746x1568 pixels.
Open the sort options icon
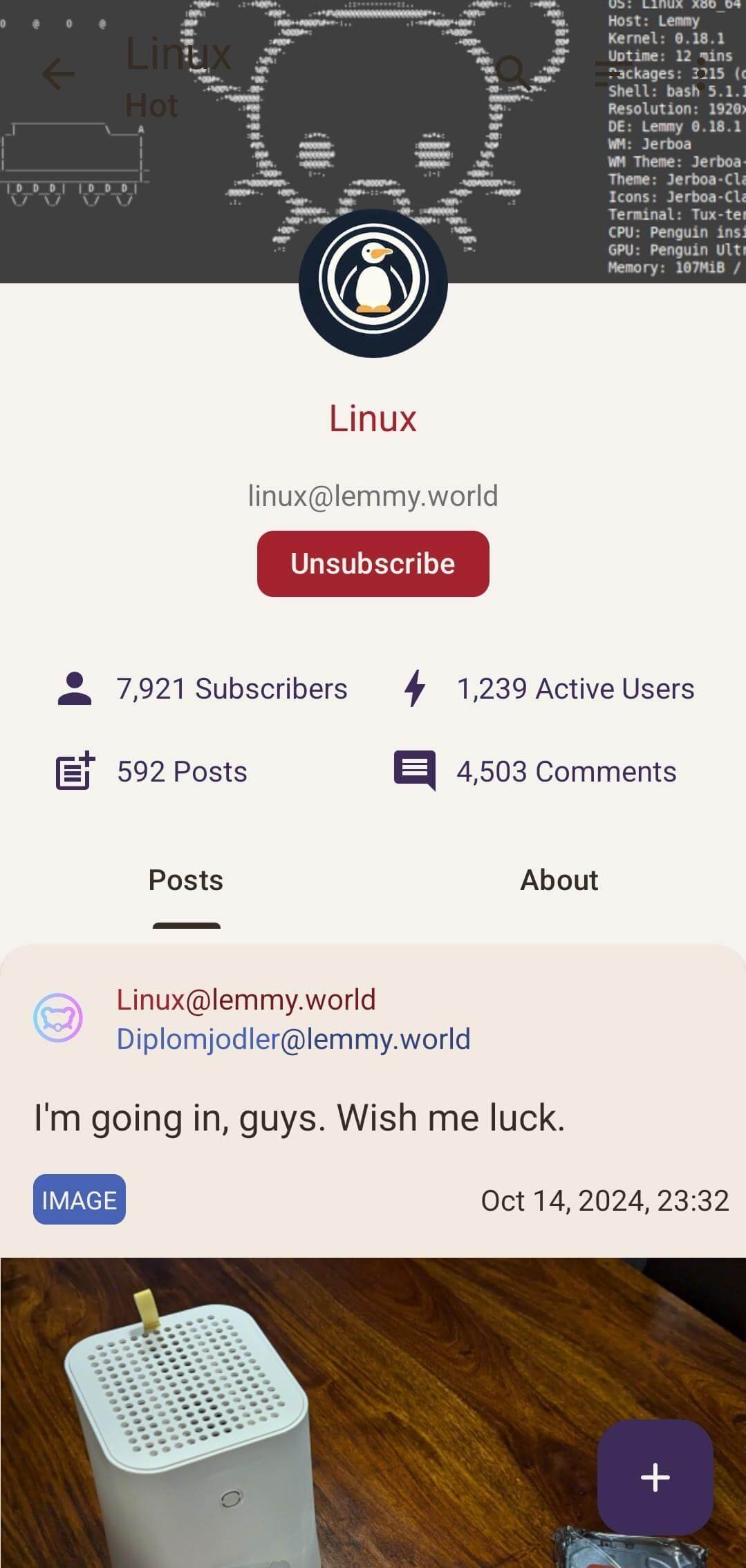point(613,73)
